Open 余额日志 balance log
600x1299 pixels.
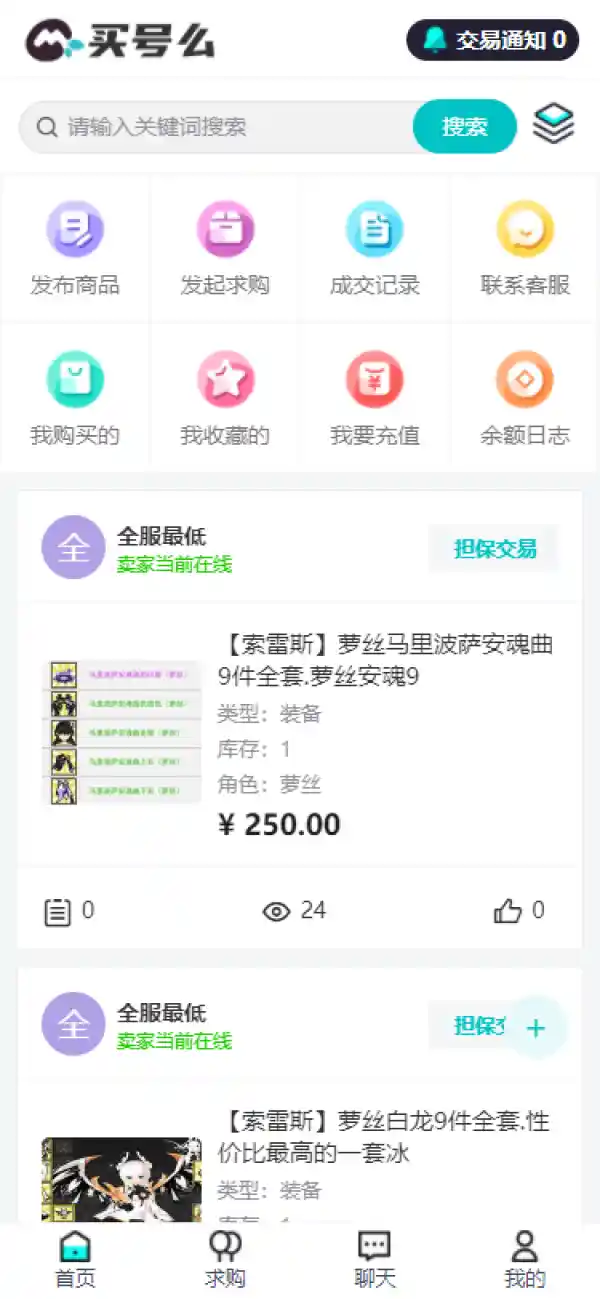tap(525, 399)
